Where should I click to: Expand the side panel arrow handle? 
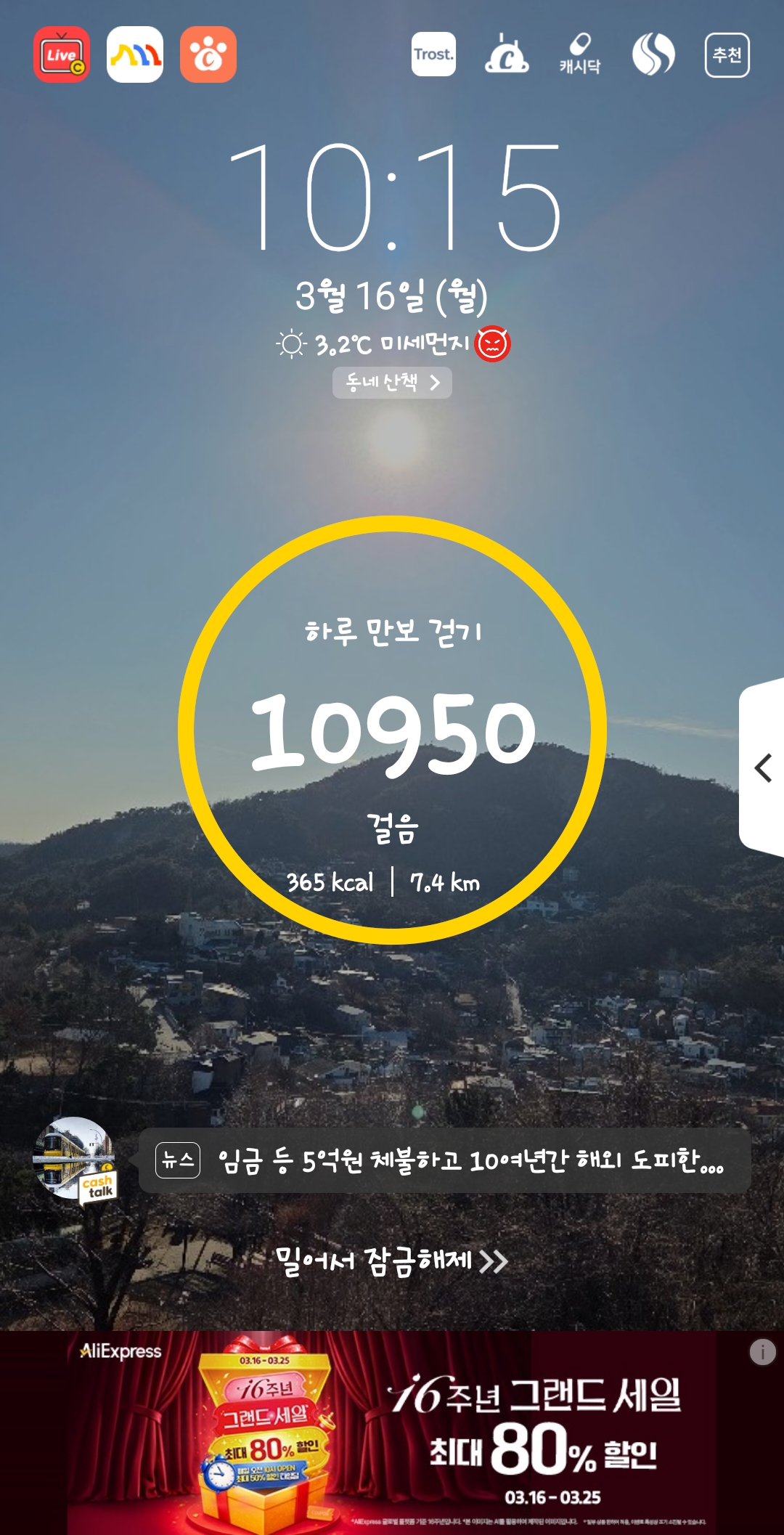click(x=762, y=767)
